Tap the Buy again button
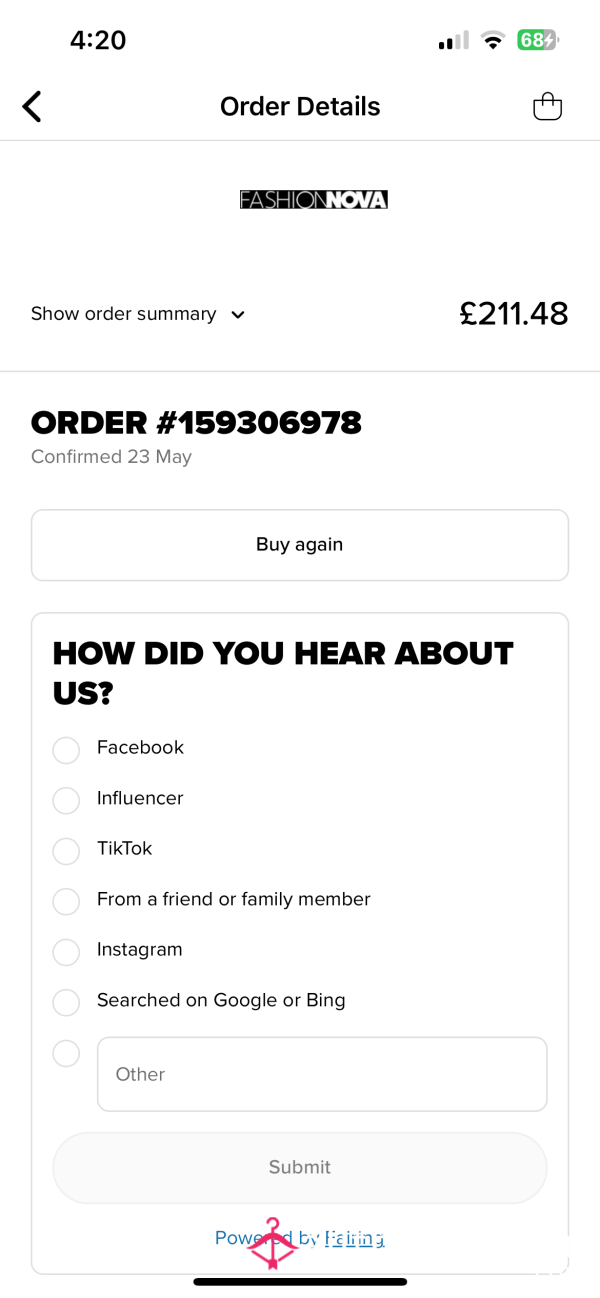Viewport: 600px width, 1298px height. (300, 545)
